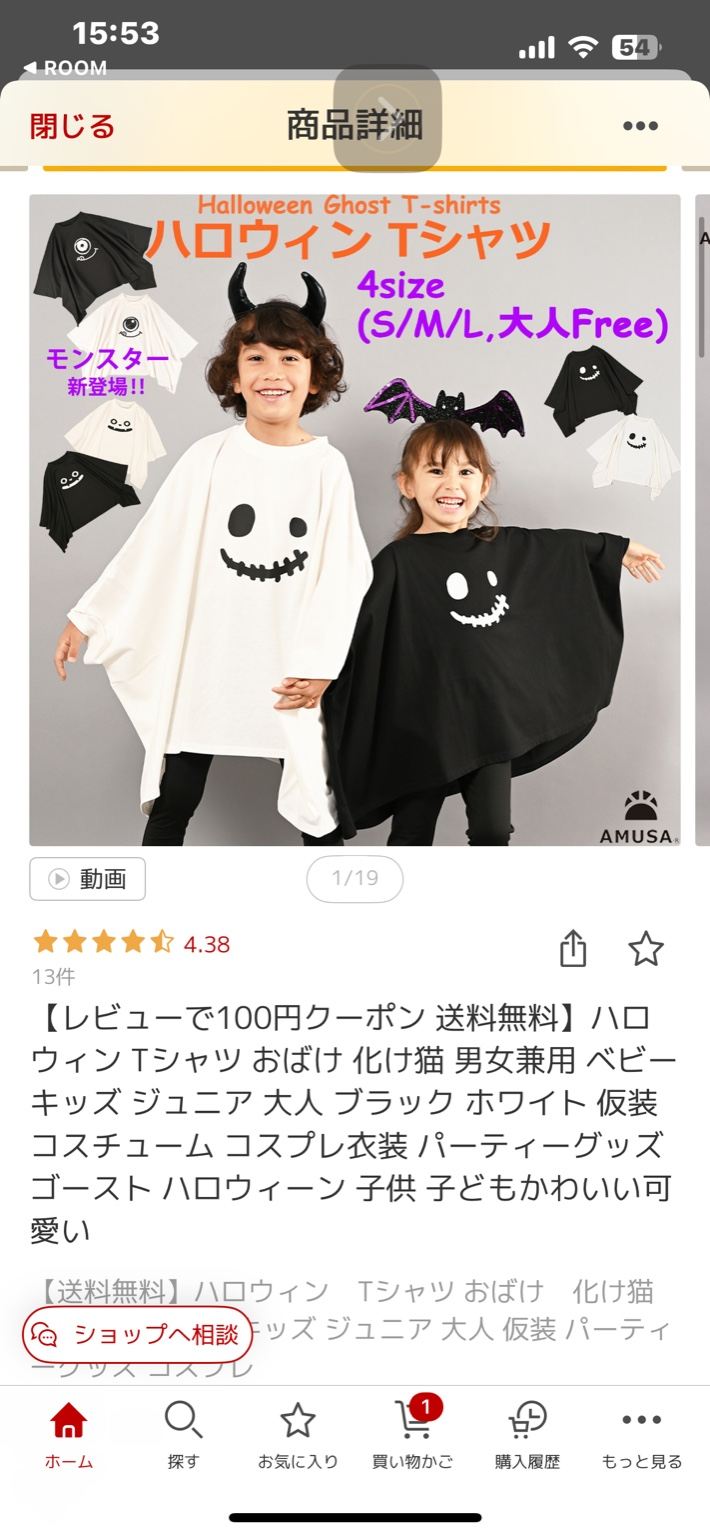
Task: Play the 動画 product video
Action: [x=88, y=879]
